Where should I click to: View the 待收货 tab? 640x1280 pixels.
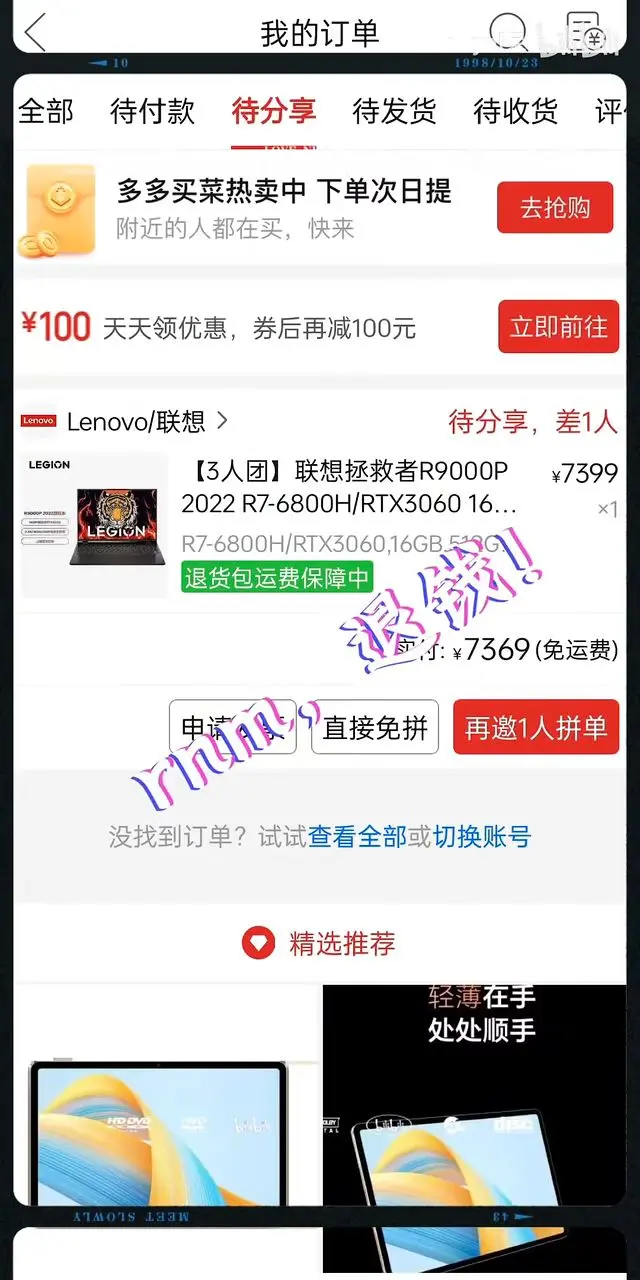pyautogui.click(x=515, y=112)
